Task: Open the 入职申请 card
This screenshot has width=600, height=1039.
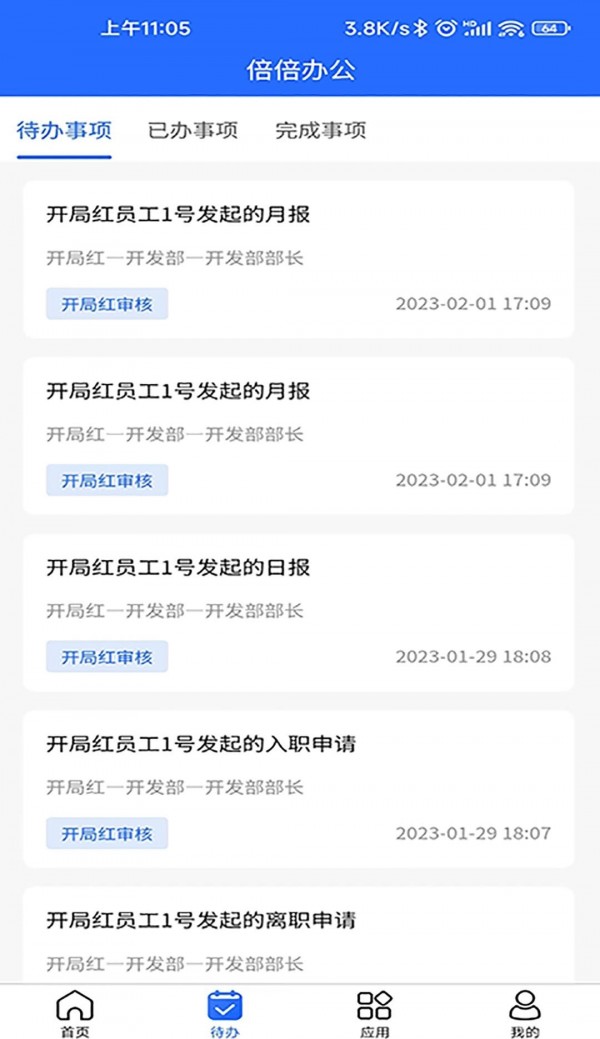Action: [298, 788]
